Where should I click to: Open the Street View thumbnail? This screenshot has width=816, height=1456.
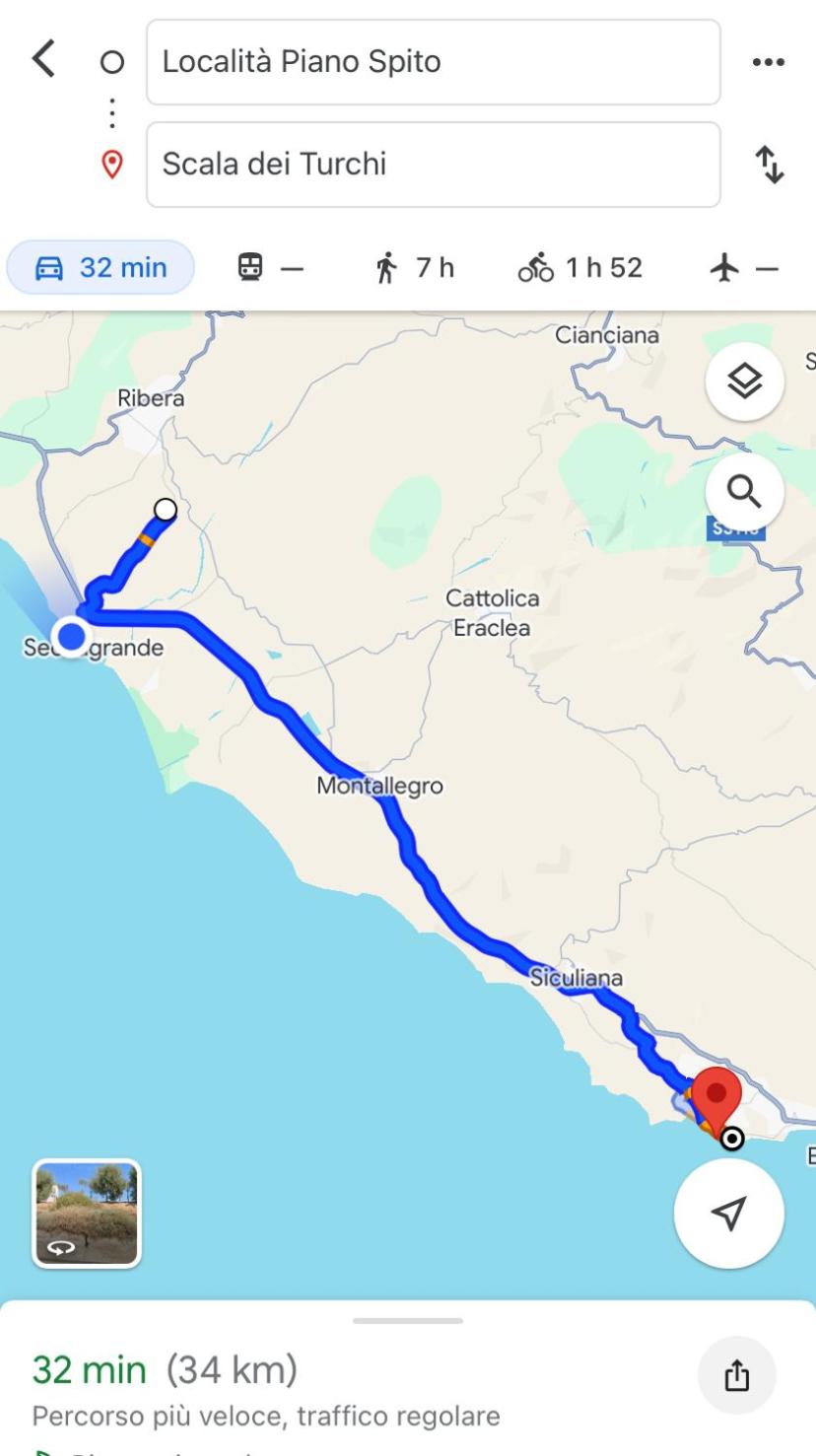tap(87, 1213)
